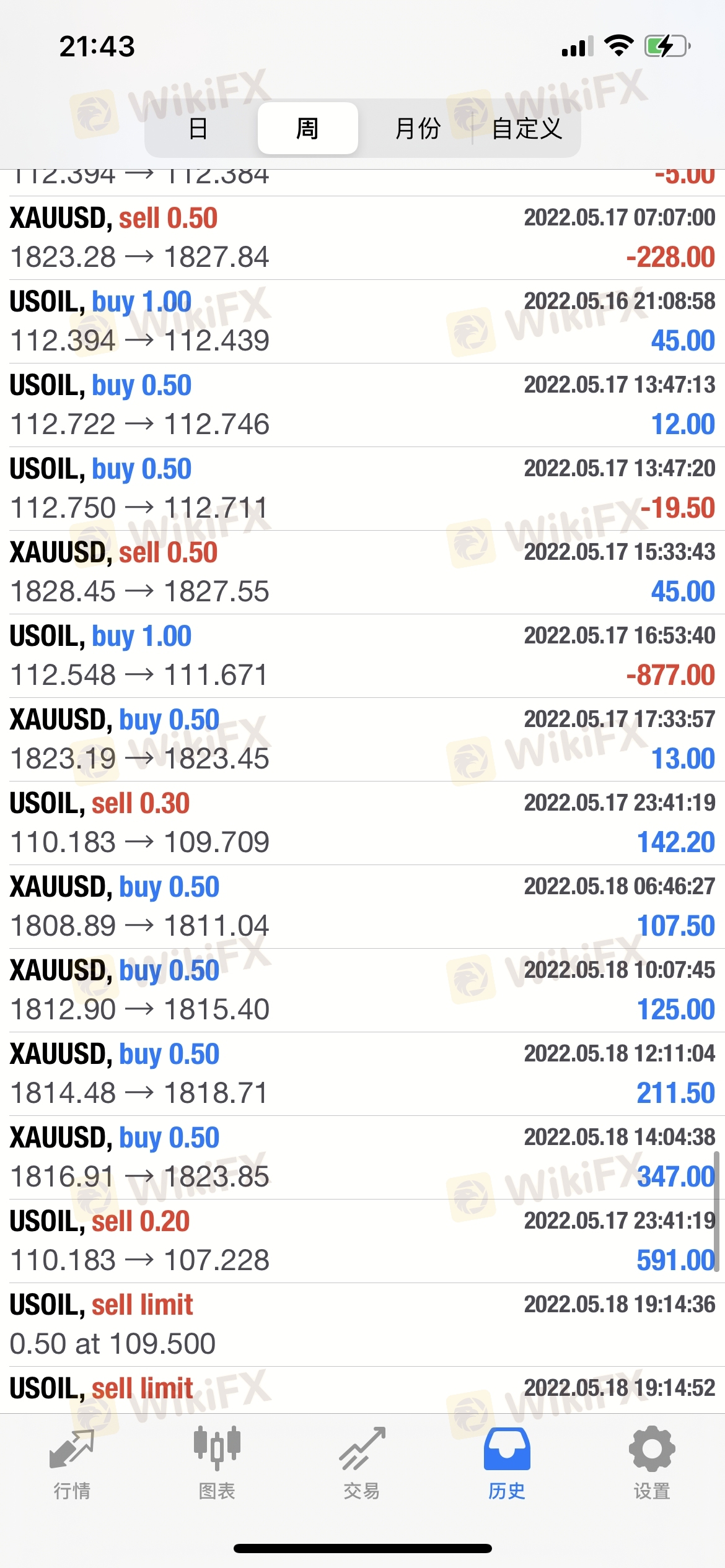Expand the XAUUSD buy trade with 107.50 profit

(362, 907)
